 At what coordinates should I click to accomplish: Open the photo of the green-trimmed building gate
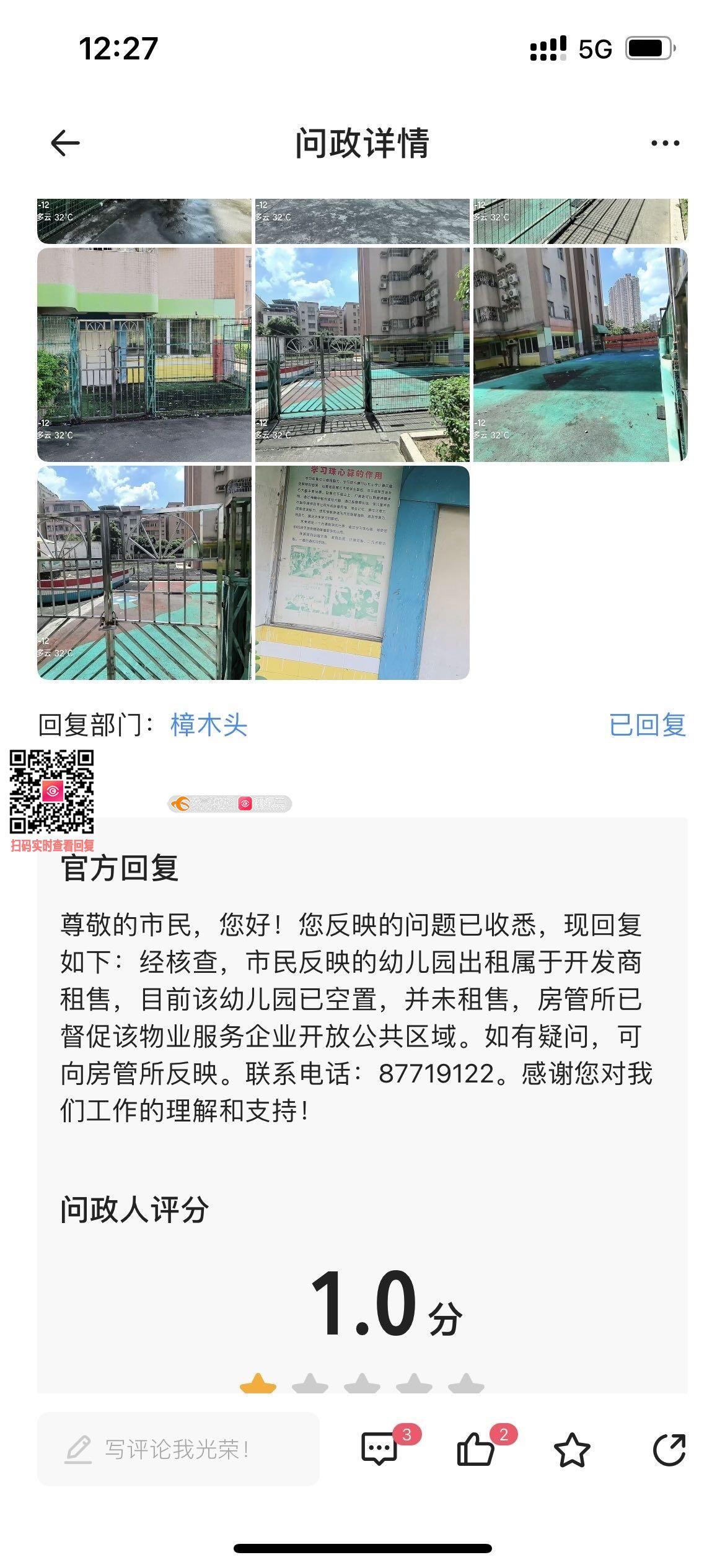pyautogui.click(x=144, y=355)
